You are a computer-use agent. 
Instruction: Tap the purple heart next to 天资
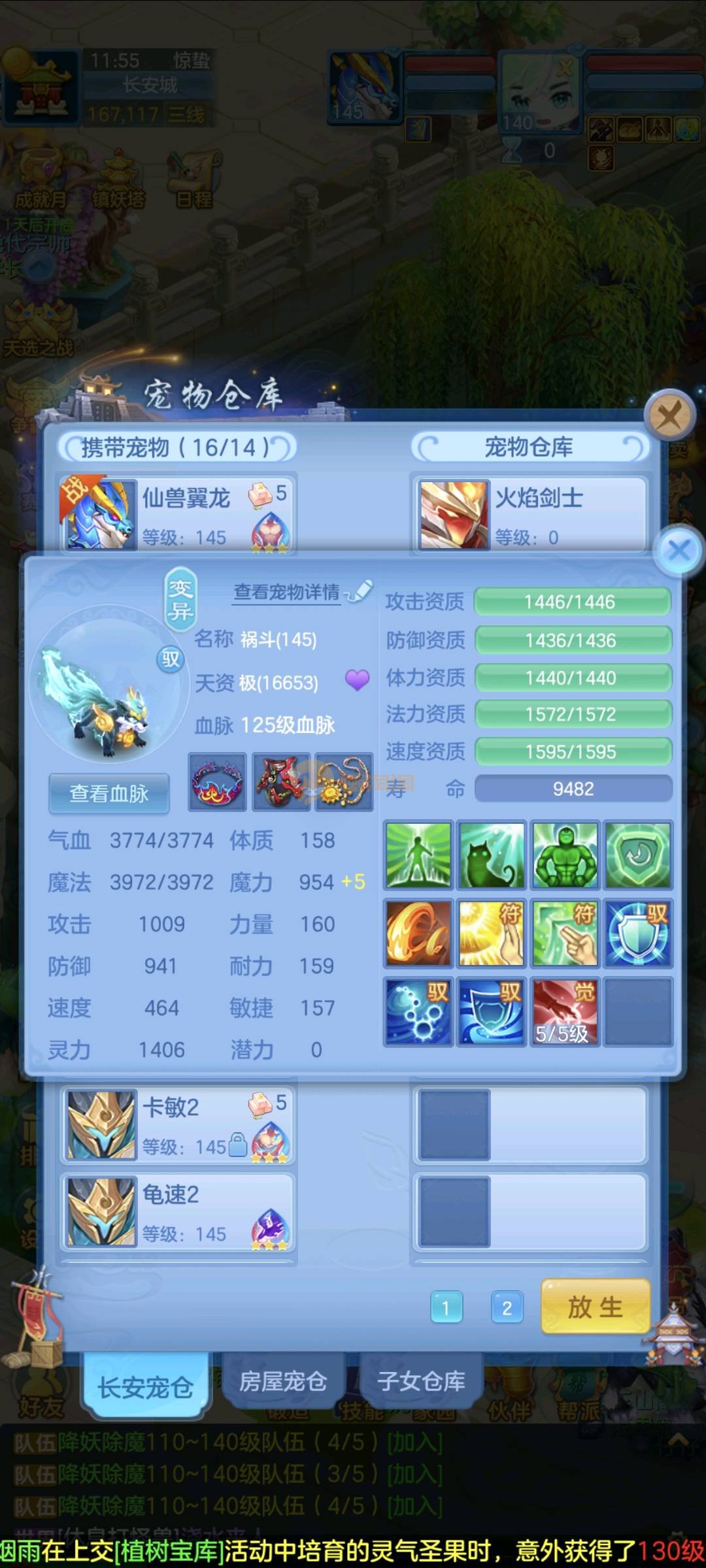(x=357, y=680)
